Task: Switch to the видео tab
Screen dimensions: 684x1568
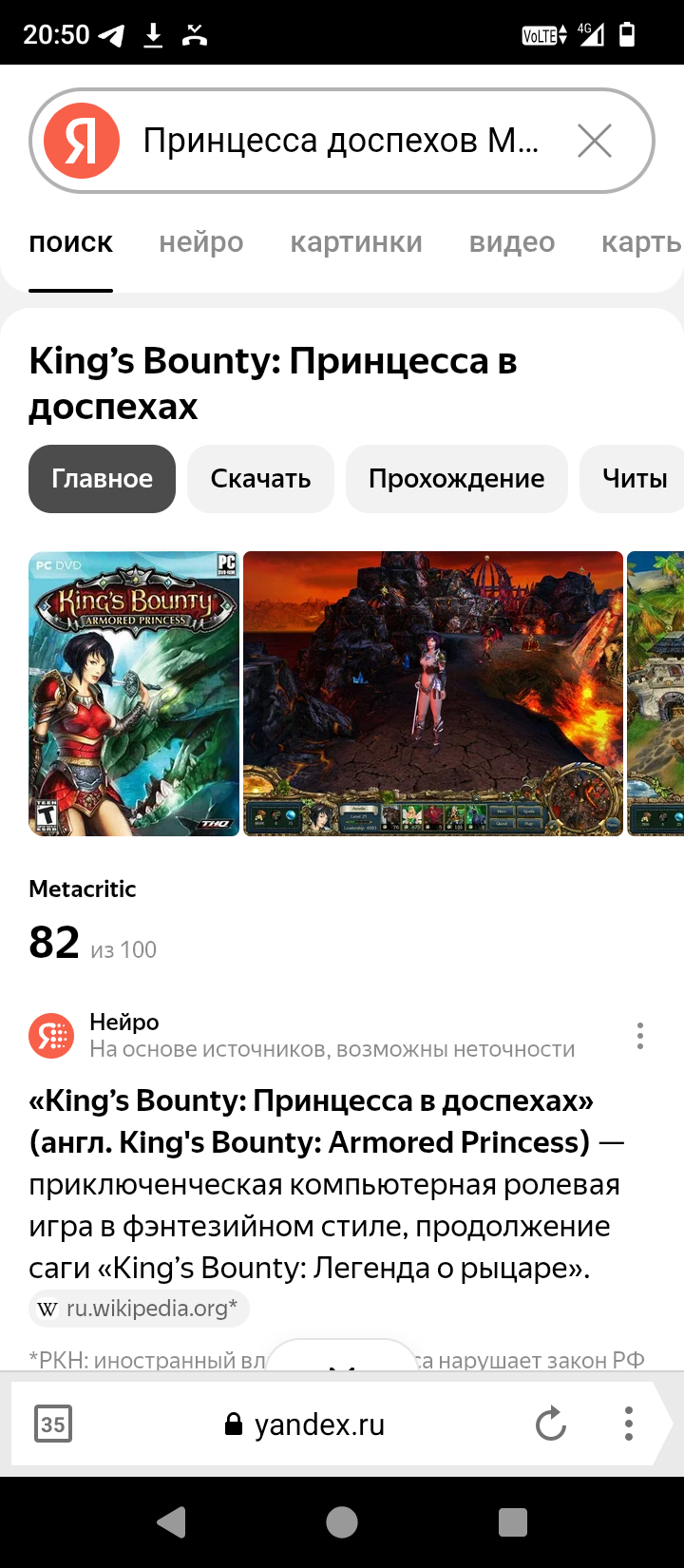Action: [x=512, y=242]
